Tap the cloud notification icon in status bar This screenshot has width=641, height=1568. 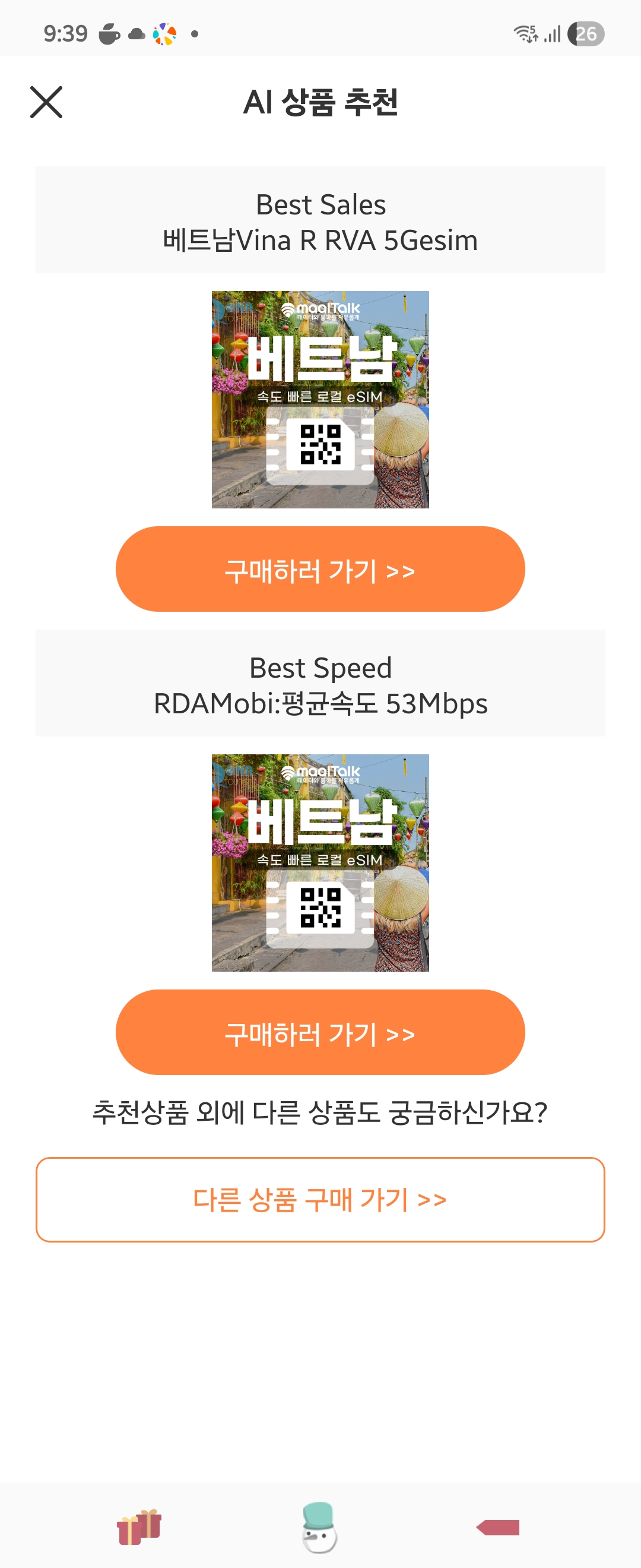pyautogui.click(x=140, y=34)
